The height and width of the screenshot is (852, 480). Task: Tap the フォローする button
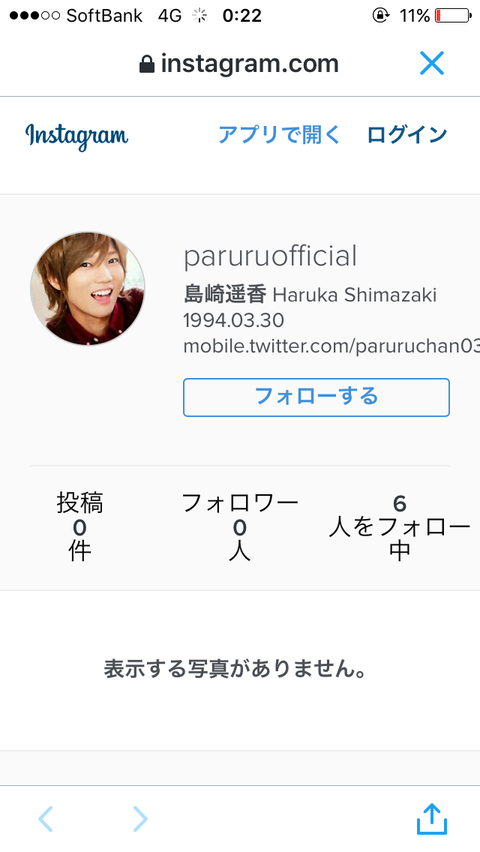point(316,397)
